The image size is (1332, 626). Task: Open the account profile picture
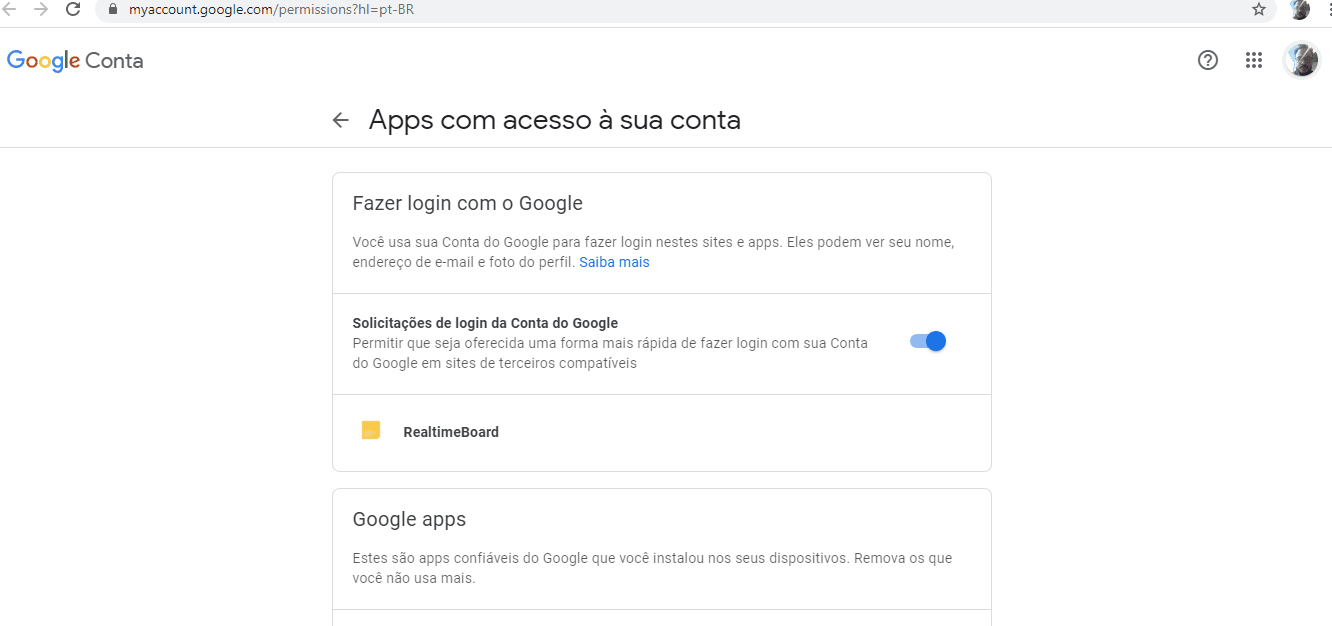[x=1301, y=60]
